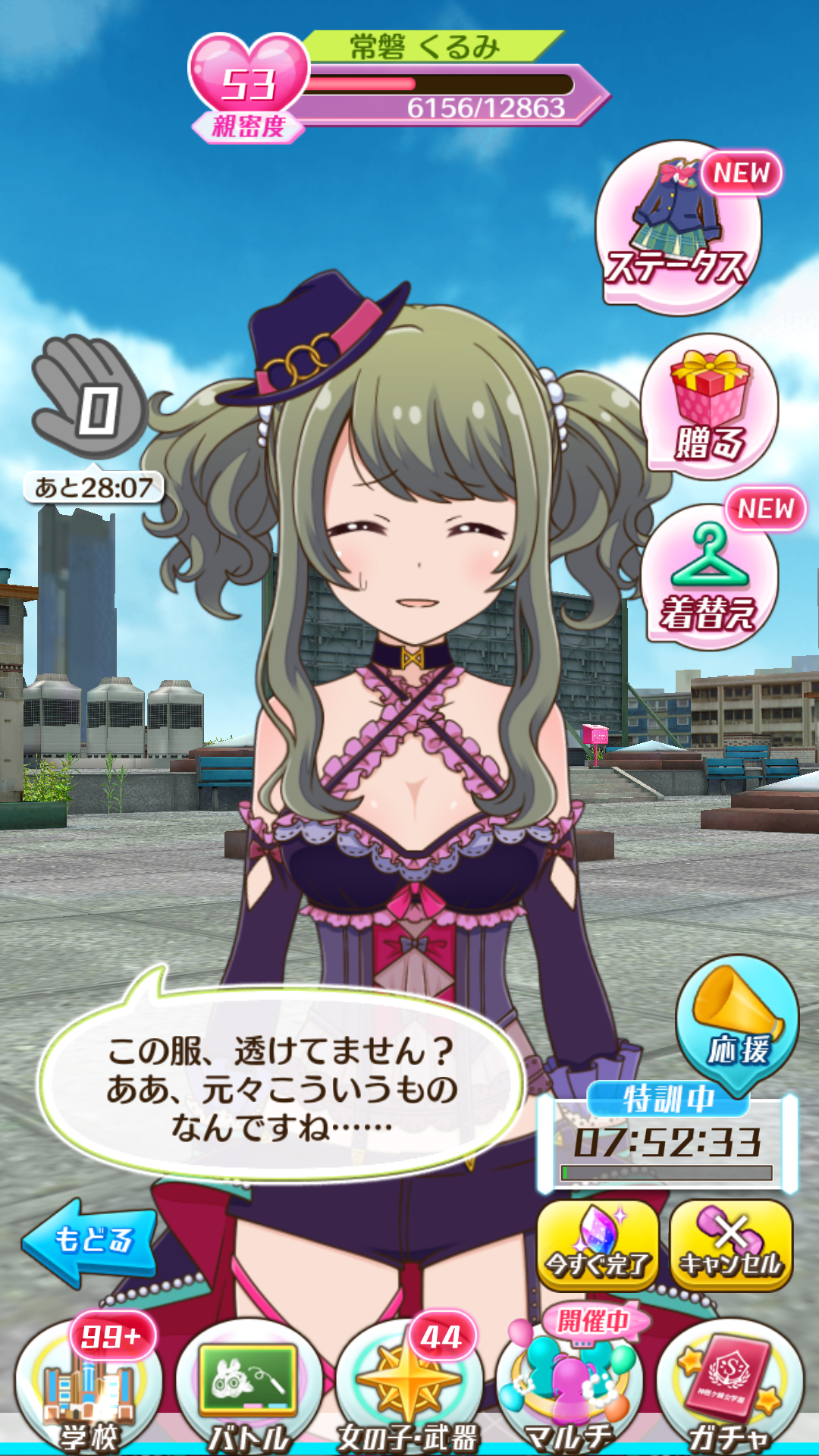Tap the gray hand touch counter
819x1456 pixels.
91,398
